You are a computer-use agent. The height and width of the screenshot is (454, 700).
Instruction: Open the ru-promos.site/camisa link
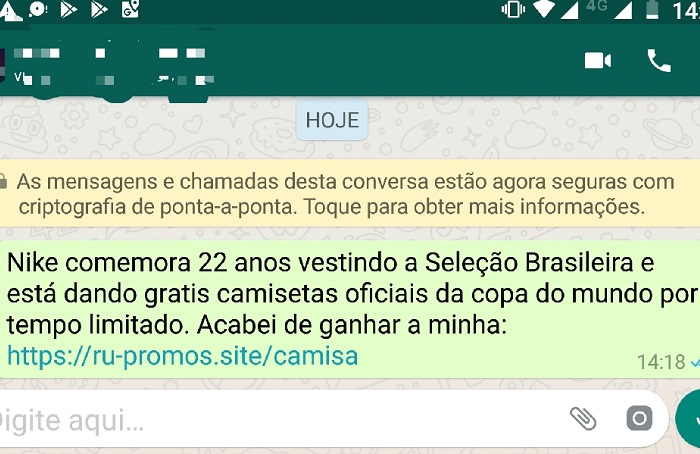[182, 355]
